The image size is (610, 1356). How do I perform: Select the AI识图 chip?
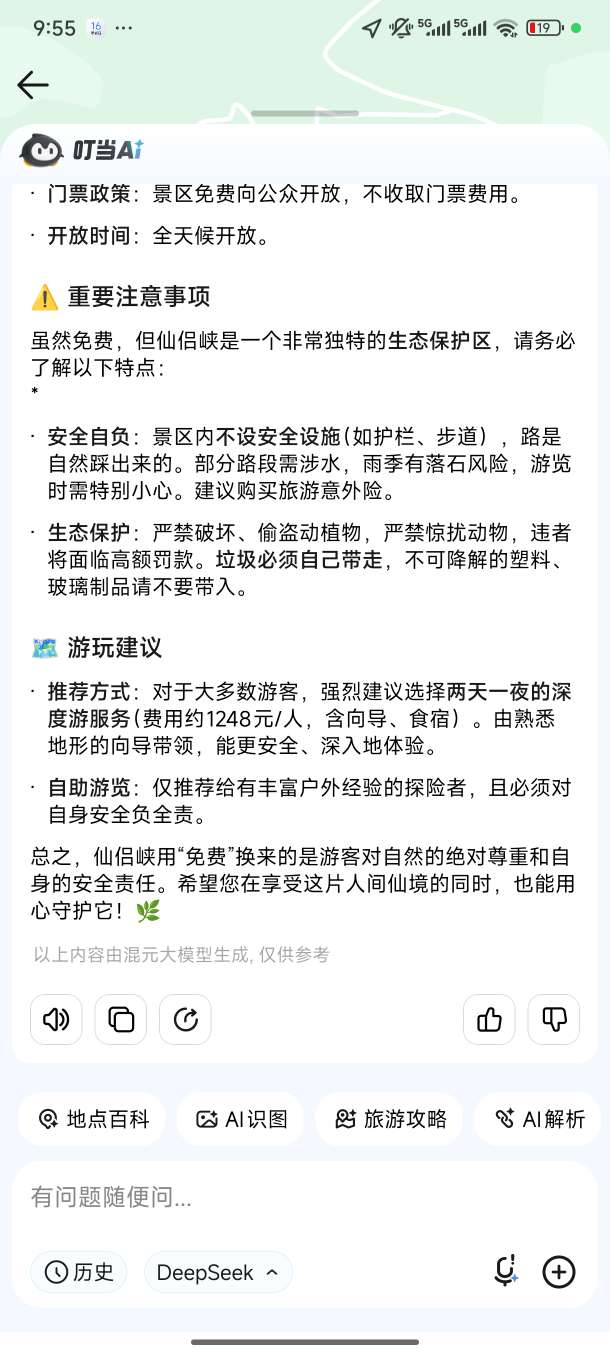(241, 1119)
